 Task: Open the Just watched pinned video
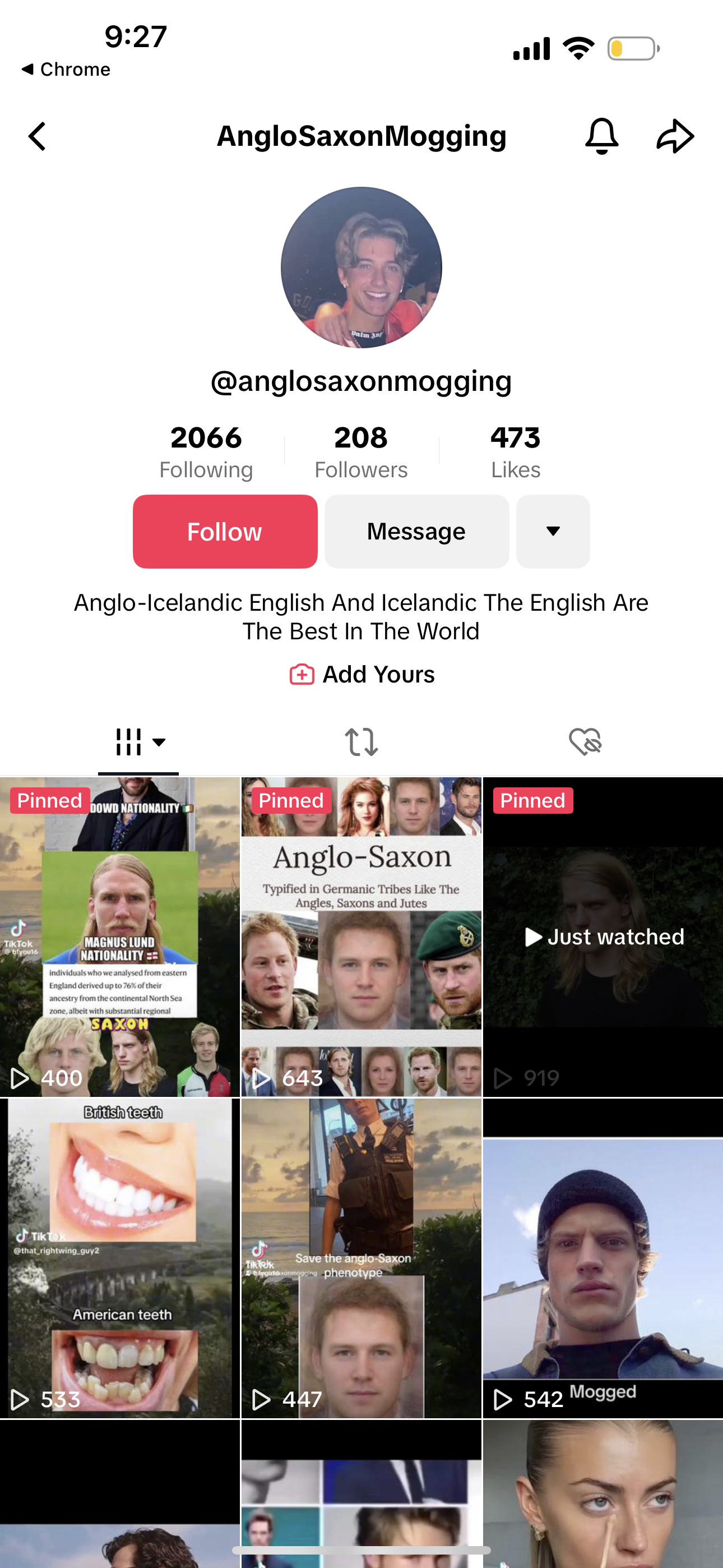click(603, 937)
